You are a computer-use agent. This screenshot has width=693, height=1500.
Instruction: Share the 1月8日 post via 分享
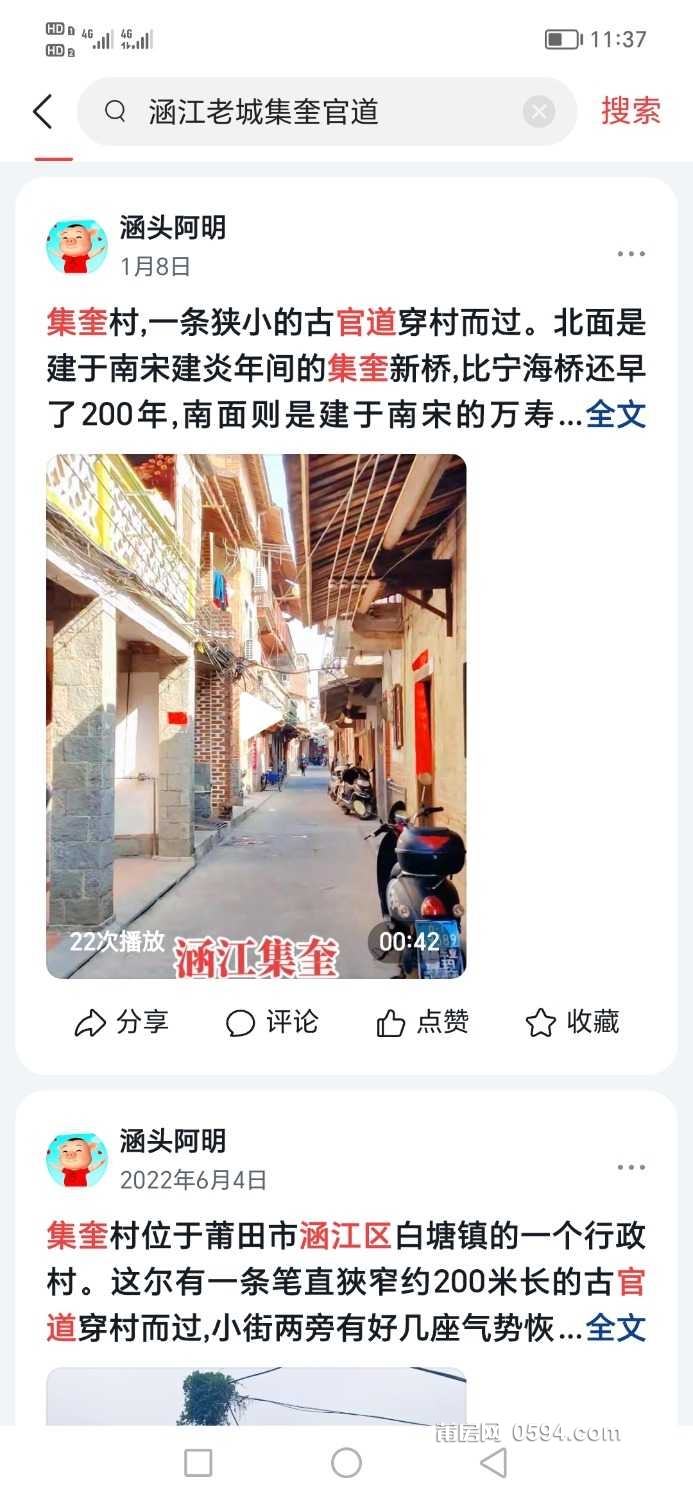(122, 1022)
